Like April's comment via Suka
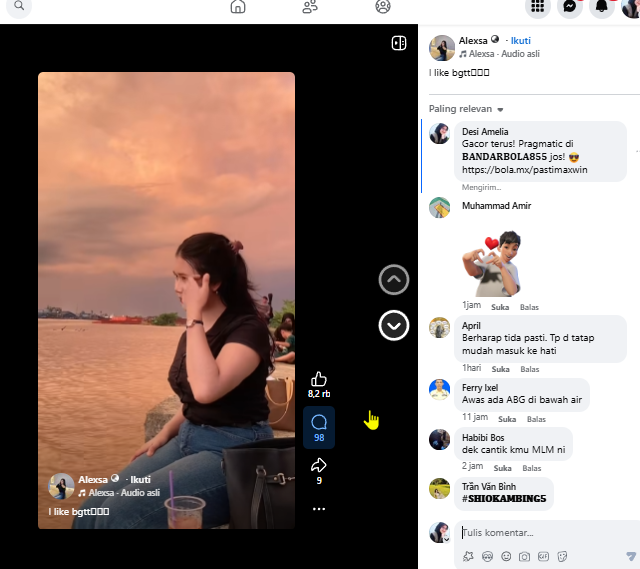Image resolution: width=640 pixels, height=569 pixels. (x=500, y=369)
